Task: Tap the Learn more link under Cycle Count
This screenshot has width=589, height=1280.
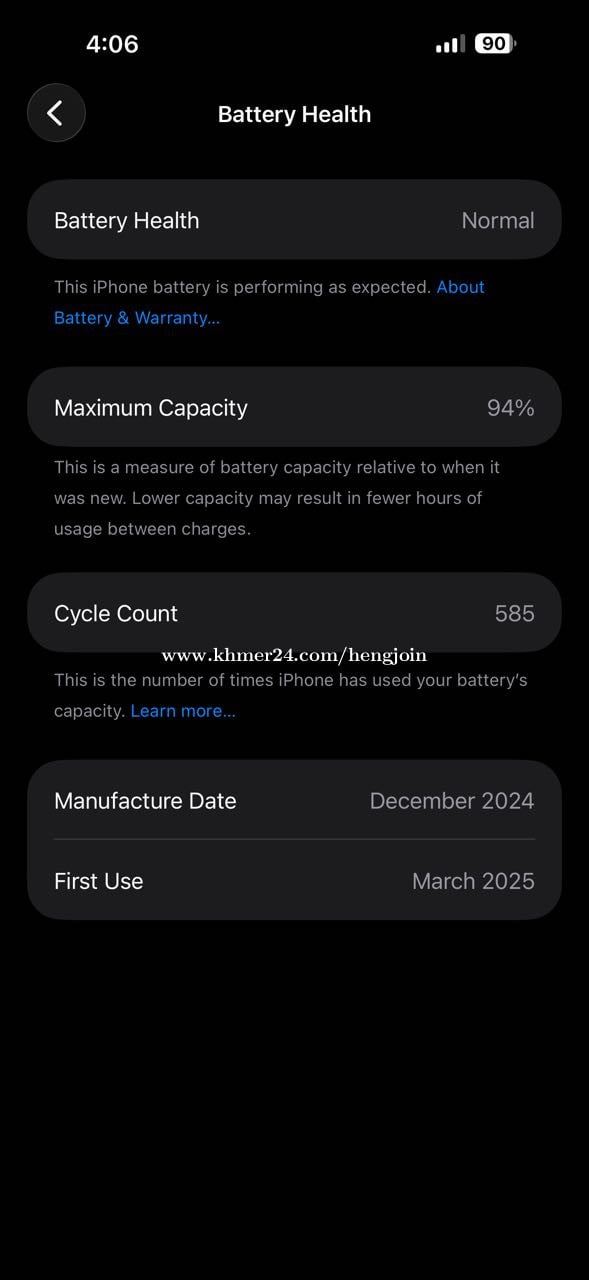Action: tap(183, 711)
